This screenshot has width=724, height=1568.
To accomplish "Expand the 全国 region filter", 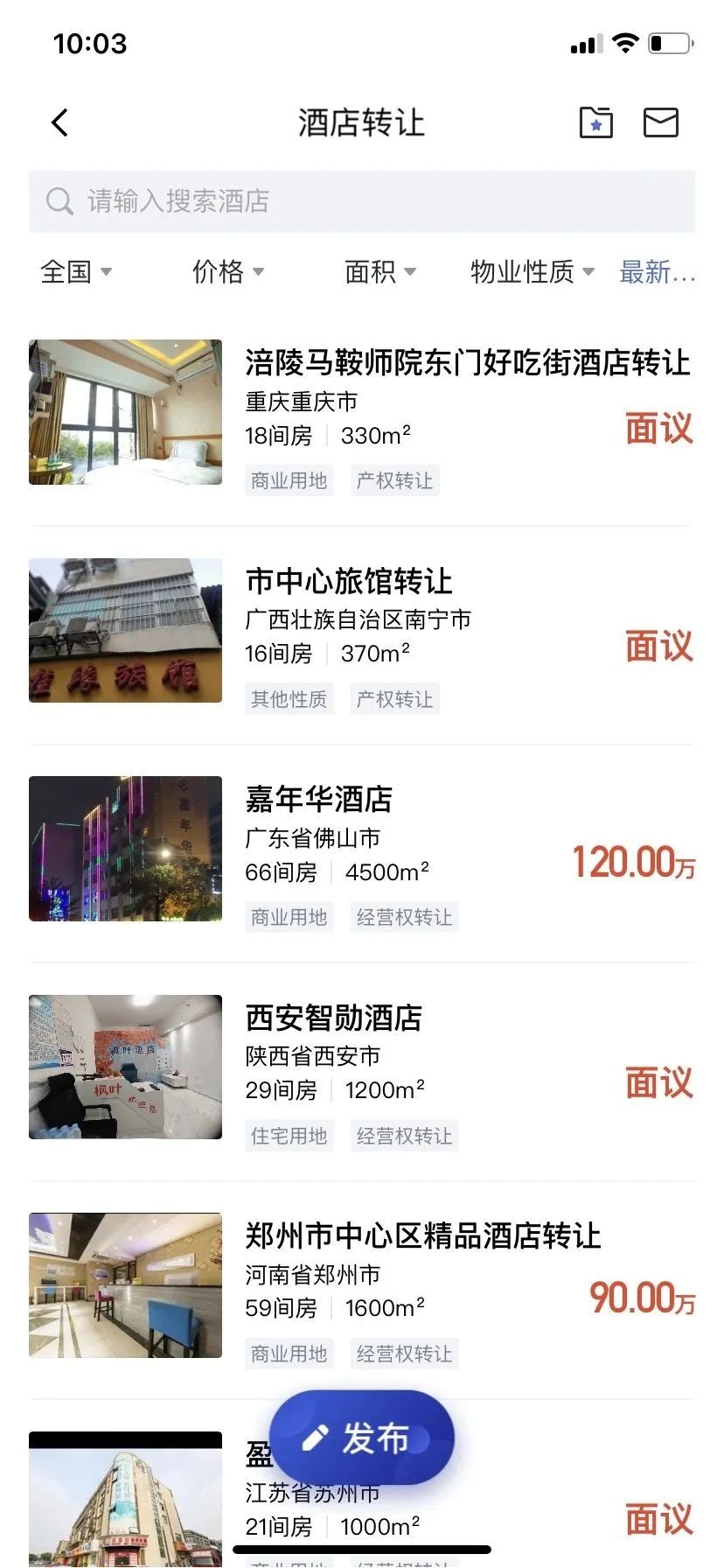I will click(x=76, y=272).
